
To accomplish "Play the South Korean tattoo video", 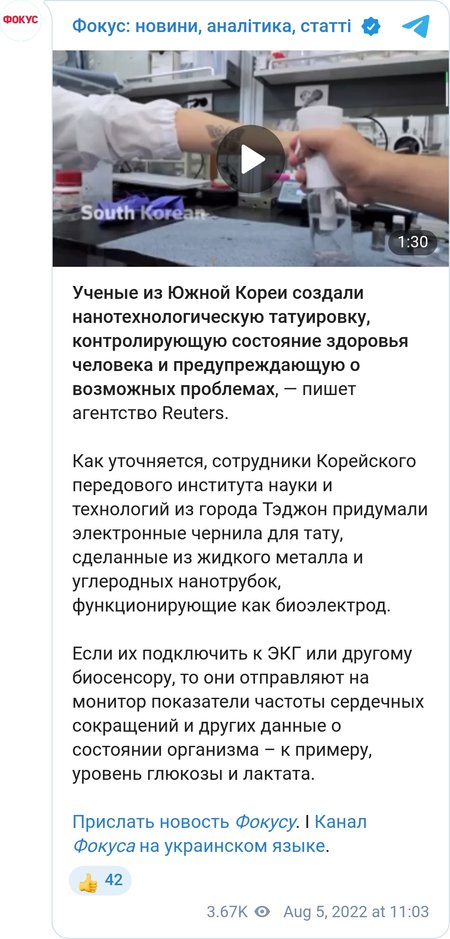I will tap(250, 159).
